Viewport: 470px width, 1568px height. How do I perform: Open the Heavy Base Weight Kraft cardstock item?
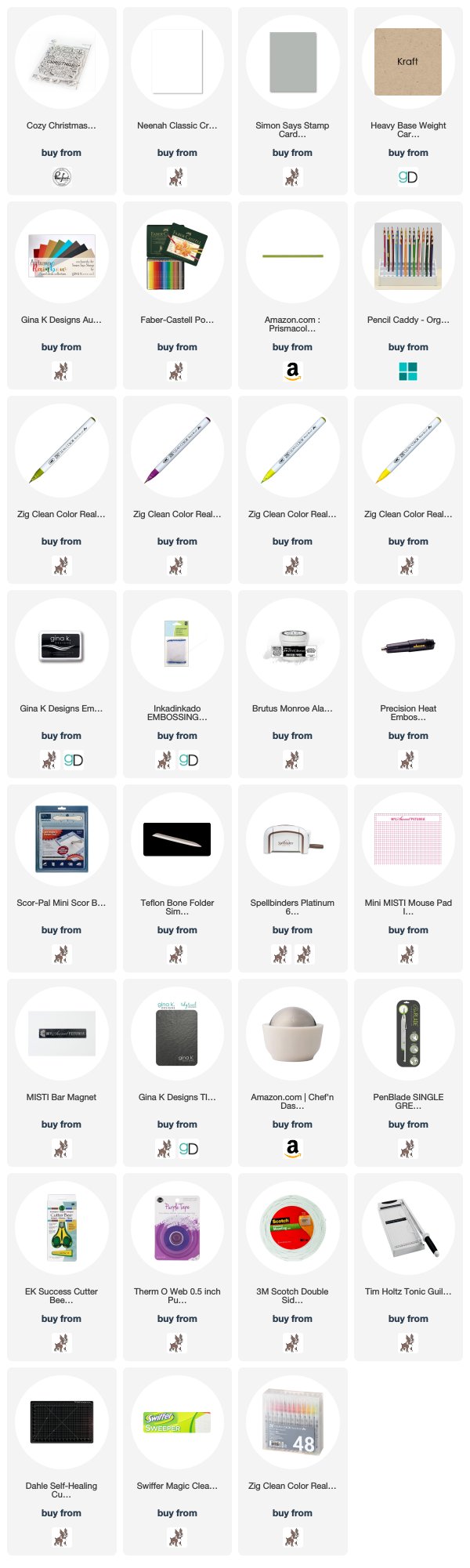(x=408, y=63)
